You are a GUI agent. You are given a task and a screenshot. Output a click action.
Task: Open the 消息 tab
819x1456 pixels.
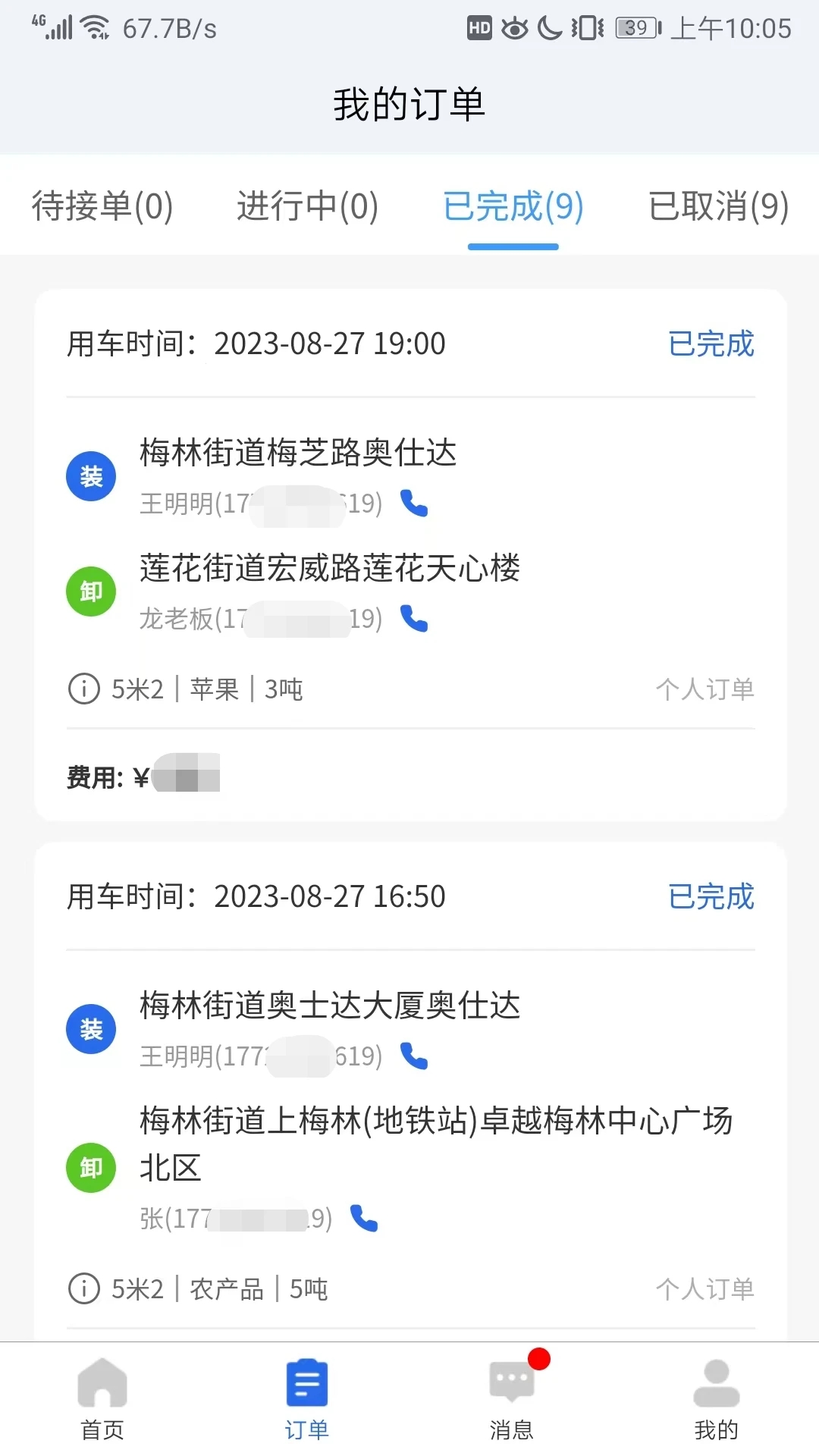point(512,1399)
